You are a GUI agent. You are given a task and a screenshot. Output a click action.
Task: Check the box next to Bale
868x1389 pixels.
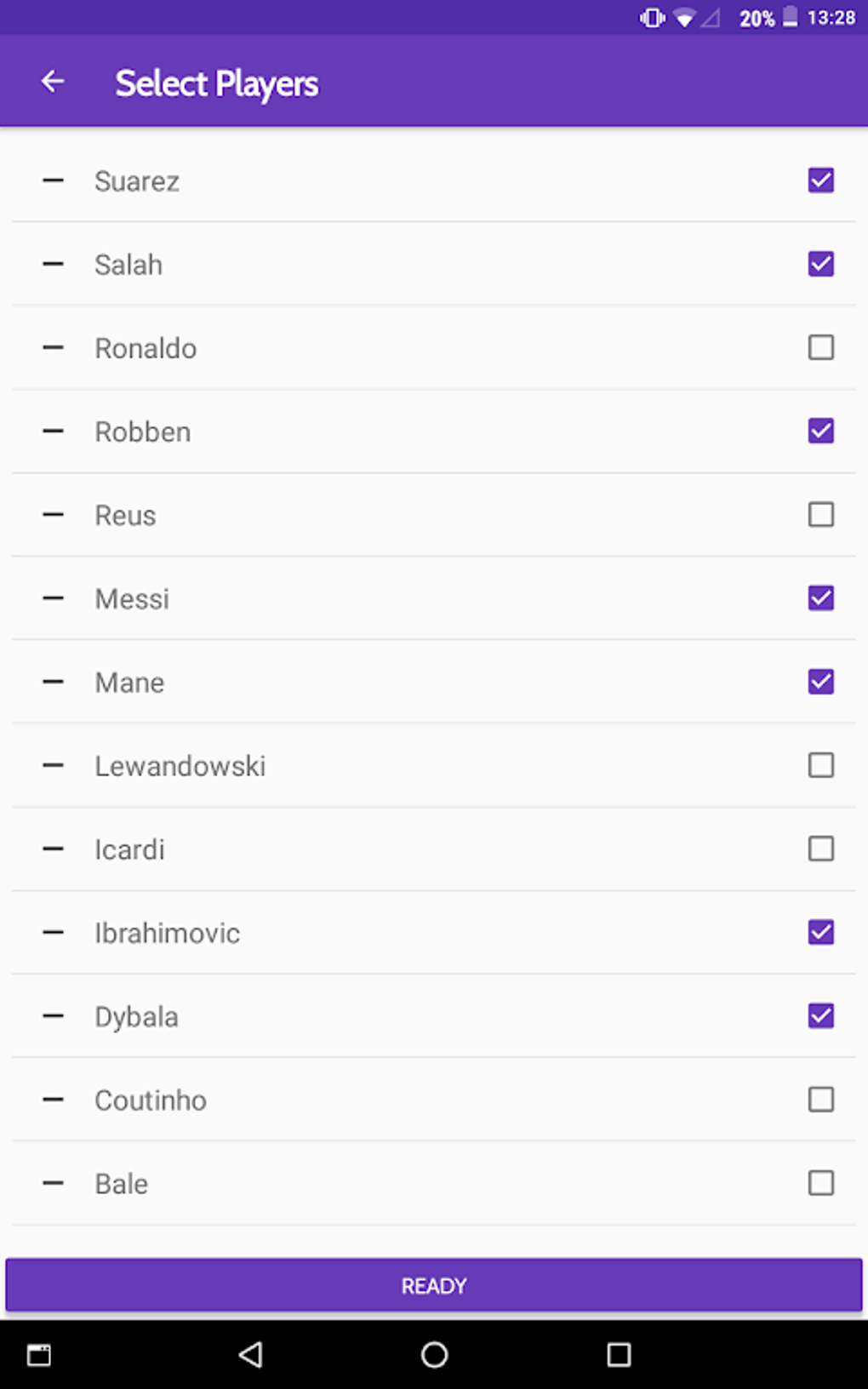[x=820, y=1182]
